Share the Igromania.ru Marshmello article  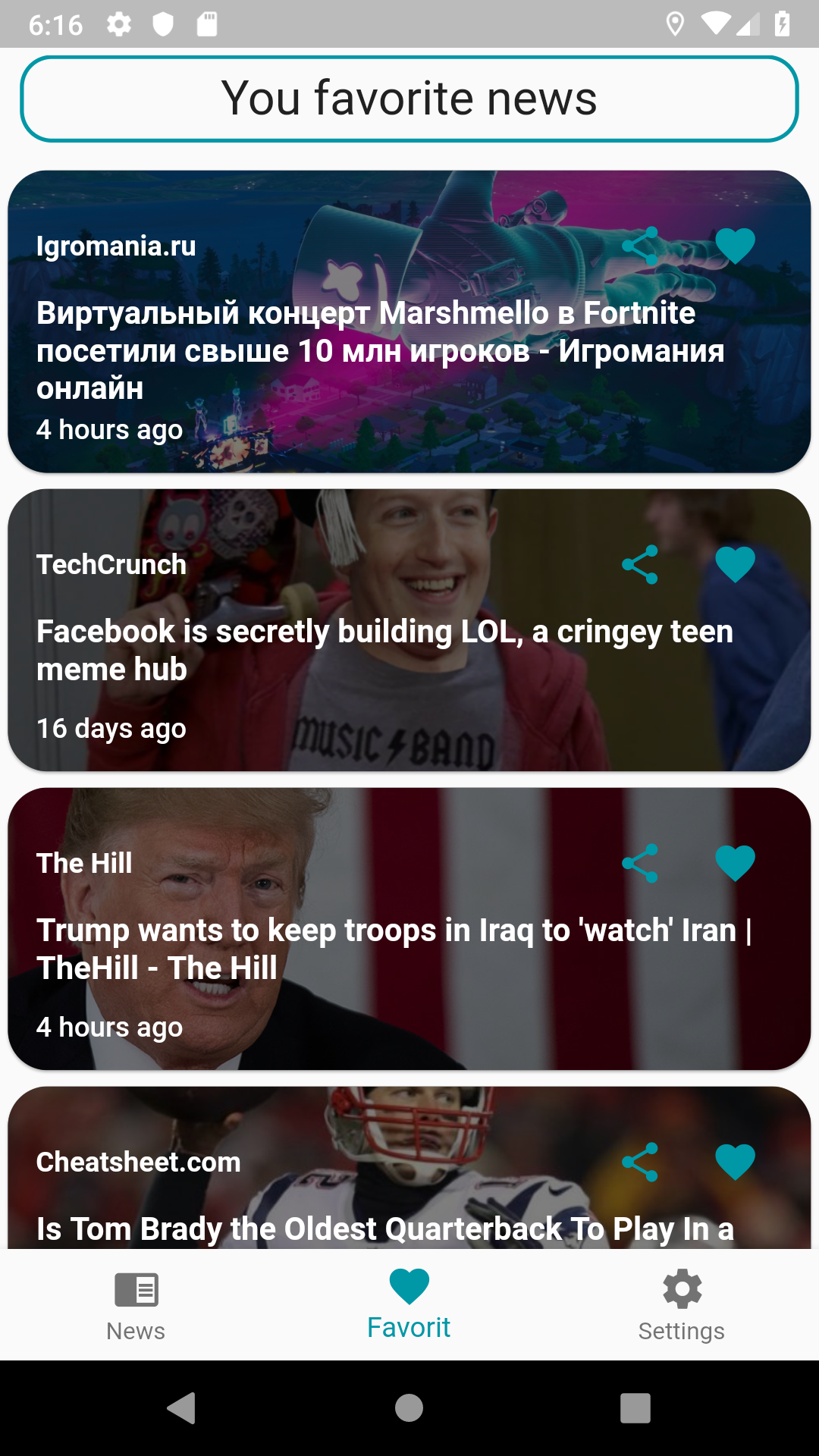tap(639, 246)
